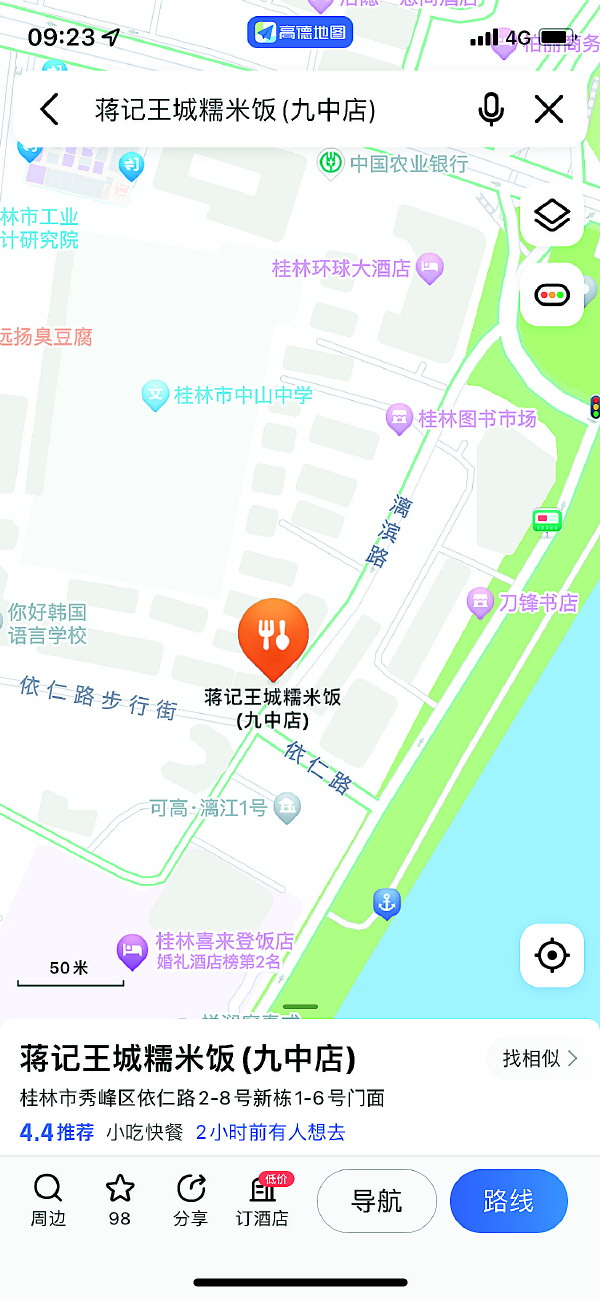Search nearby with 周边
This screenshot has height=1299, width=600.
[x=47, y=1200]
